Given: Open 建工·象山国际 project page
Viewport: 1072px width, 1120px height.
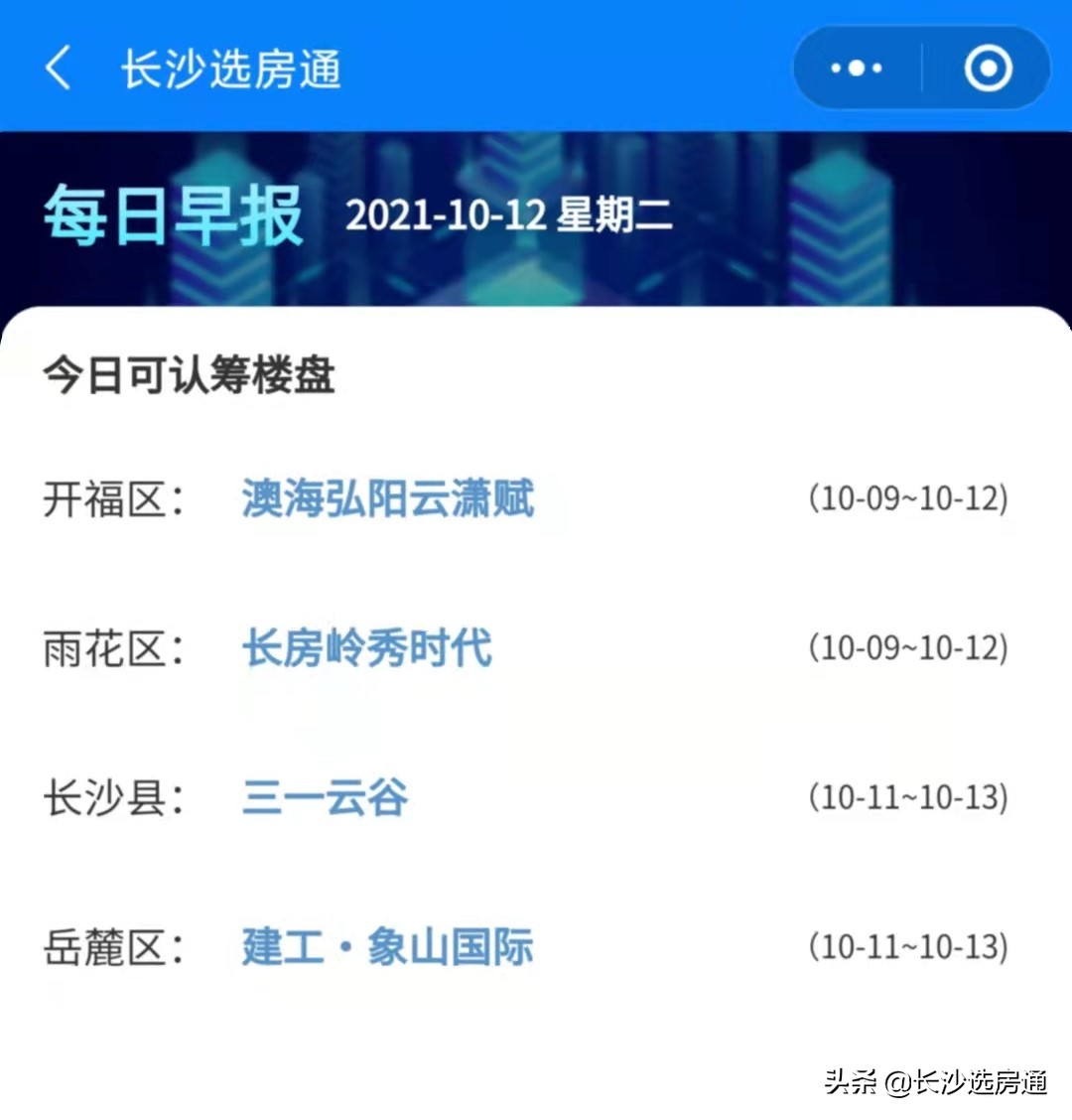Looking at the screenshot, I should (387, 946).
